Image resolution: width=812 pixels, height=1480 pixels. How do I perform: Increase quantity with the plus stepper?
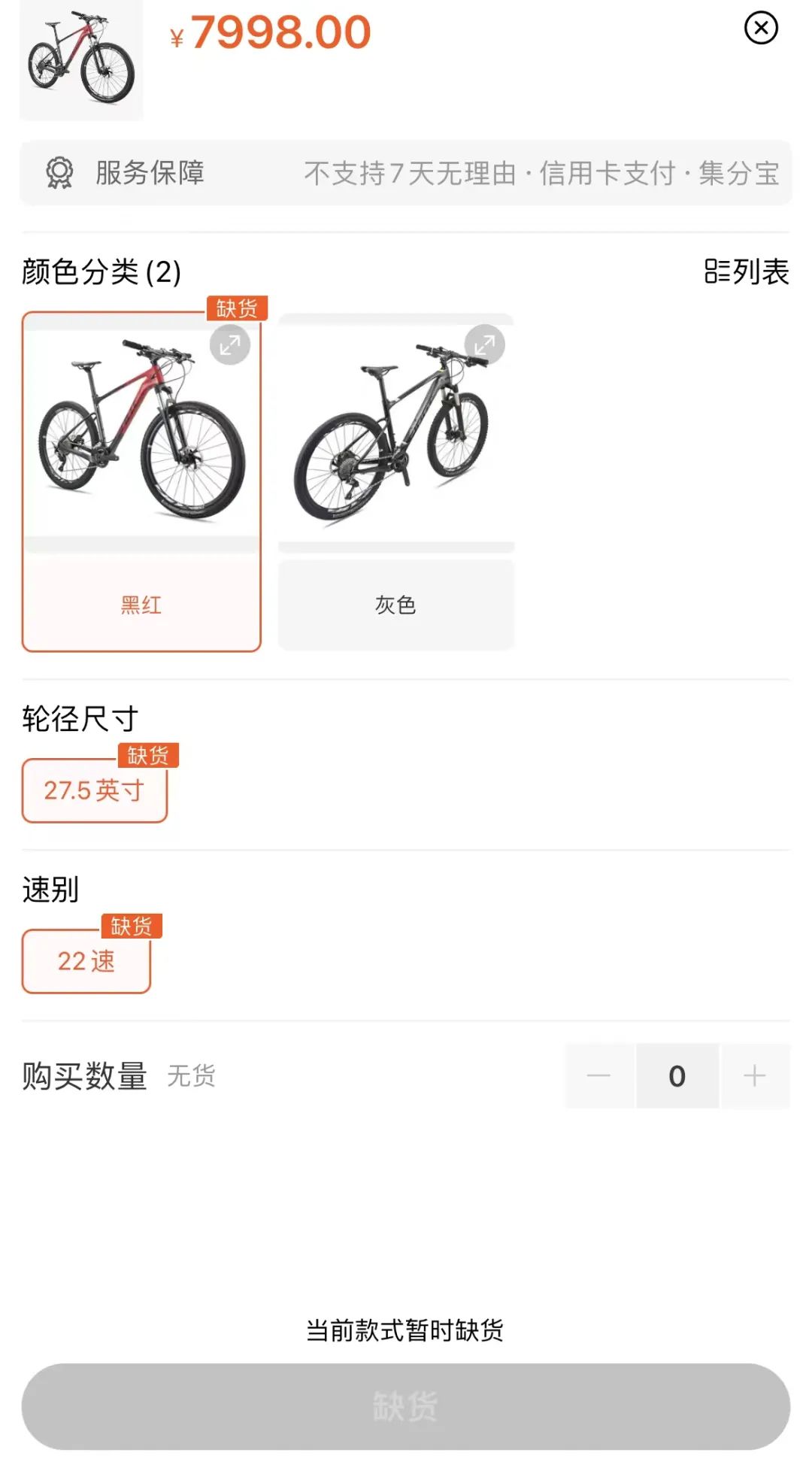(x=756, y=1076)
